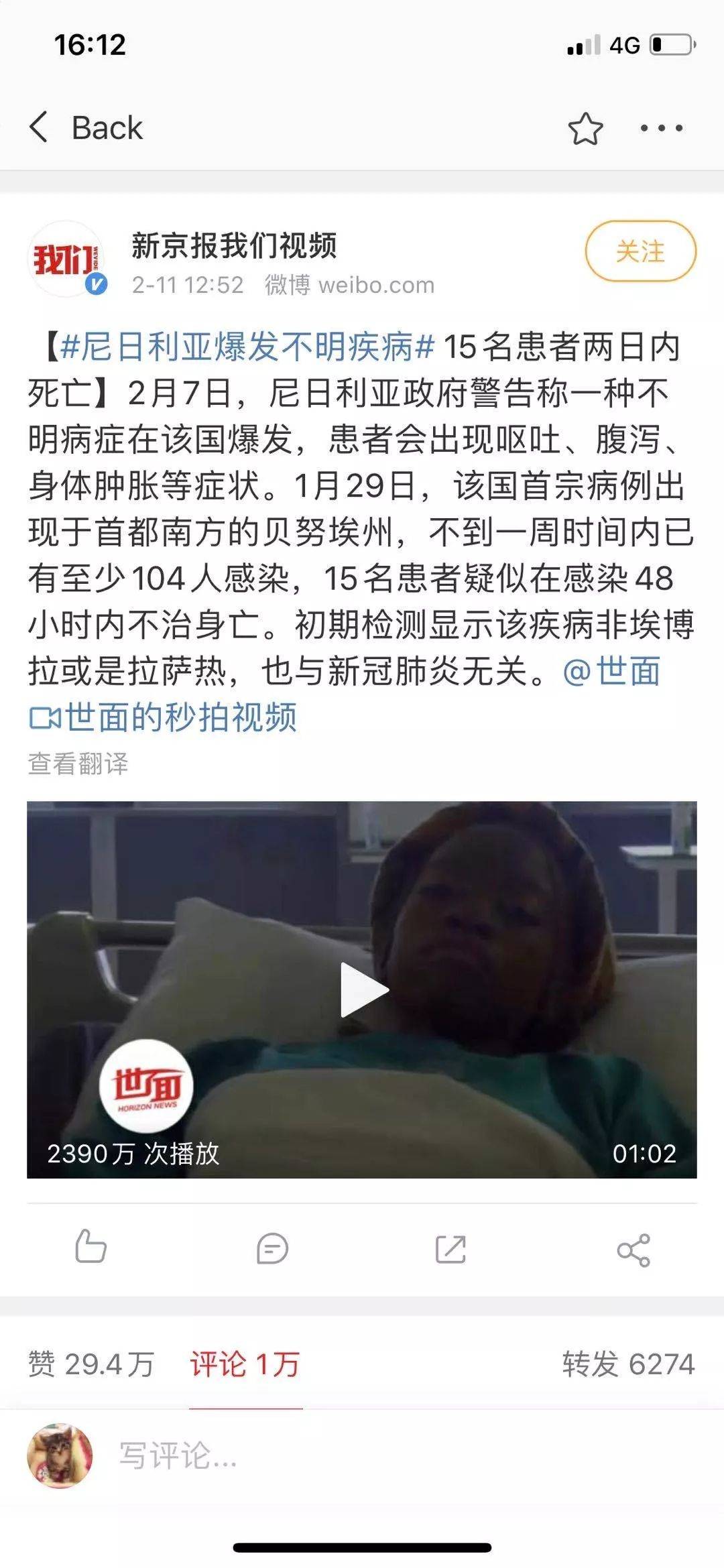
Task: Open the #尼日利亚爆发不明疾病# hashtag
Action: click(x=247, y=347)
